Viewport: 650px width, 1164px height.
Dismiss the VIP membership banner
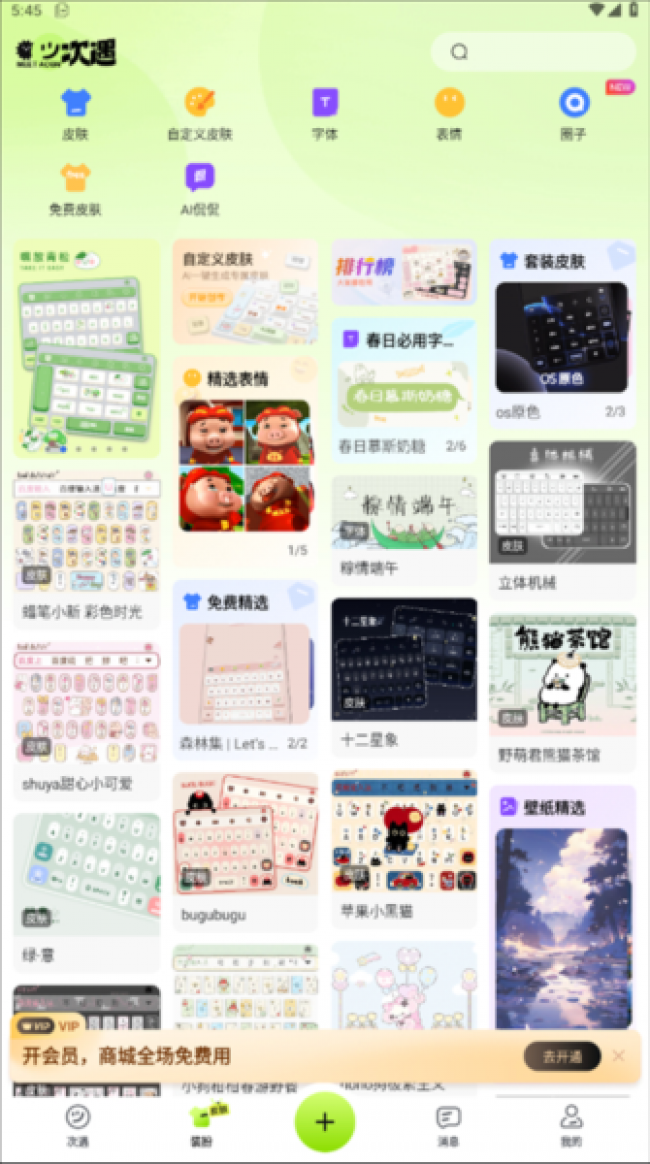pyautogui.click(x=618, y=1056)
